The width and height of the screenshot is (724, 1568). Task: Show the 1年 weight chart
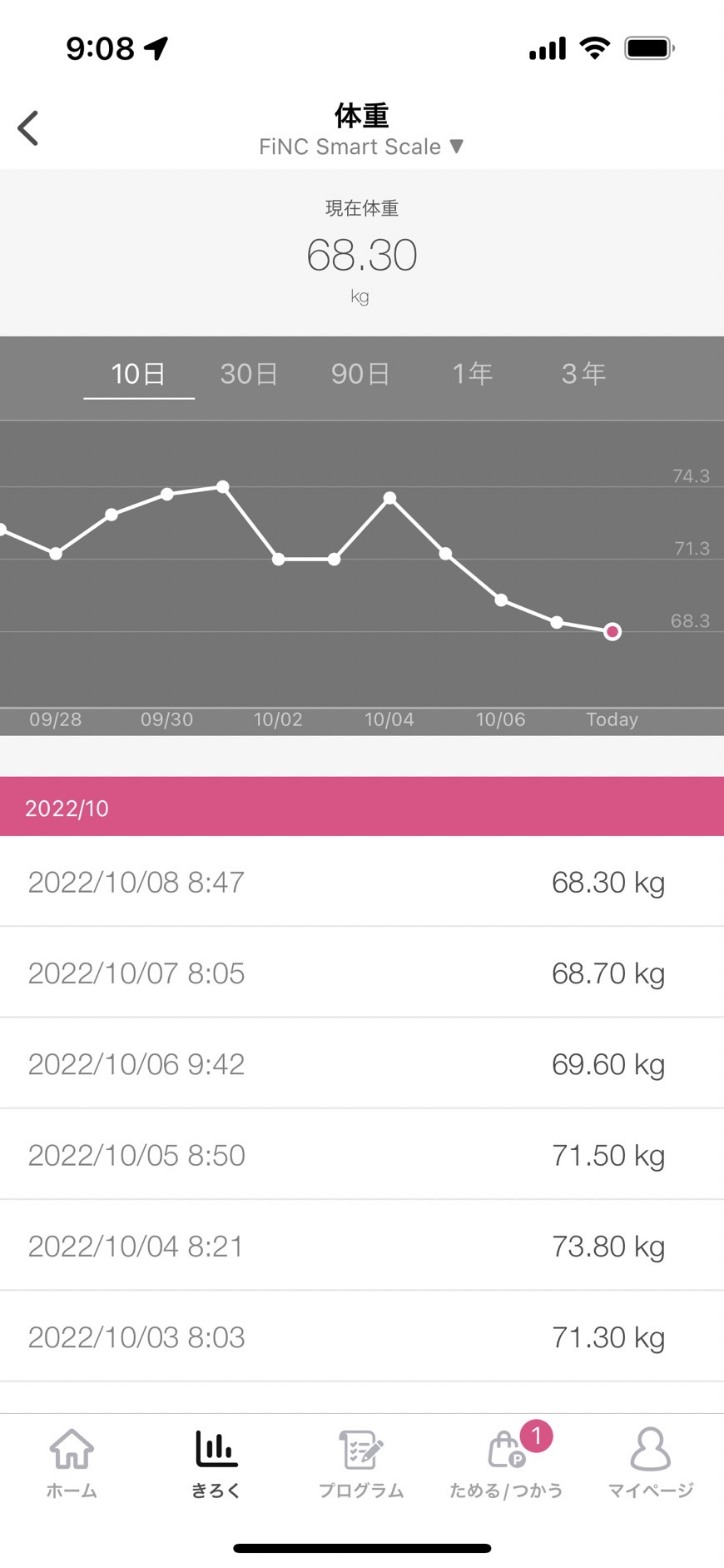(x=472, y=374)
